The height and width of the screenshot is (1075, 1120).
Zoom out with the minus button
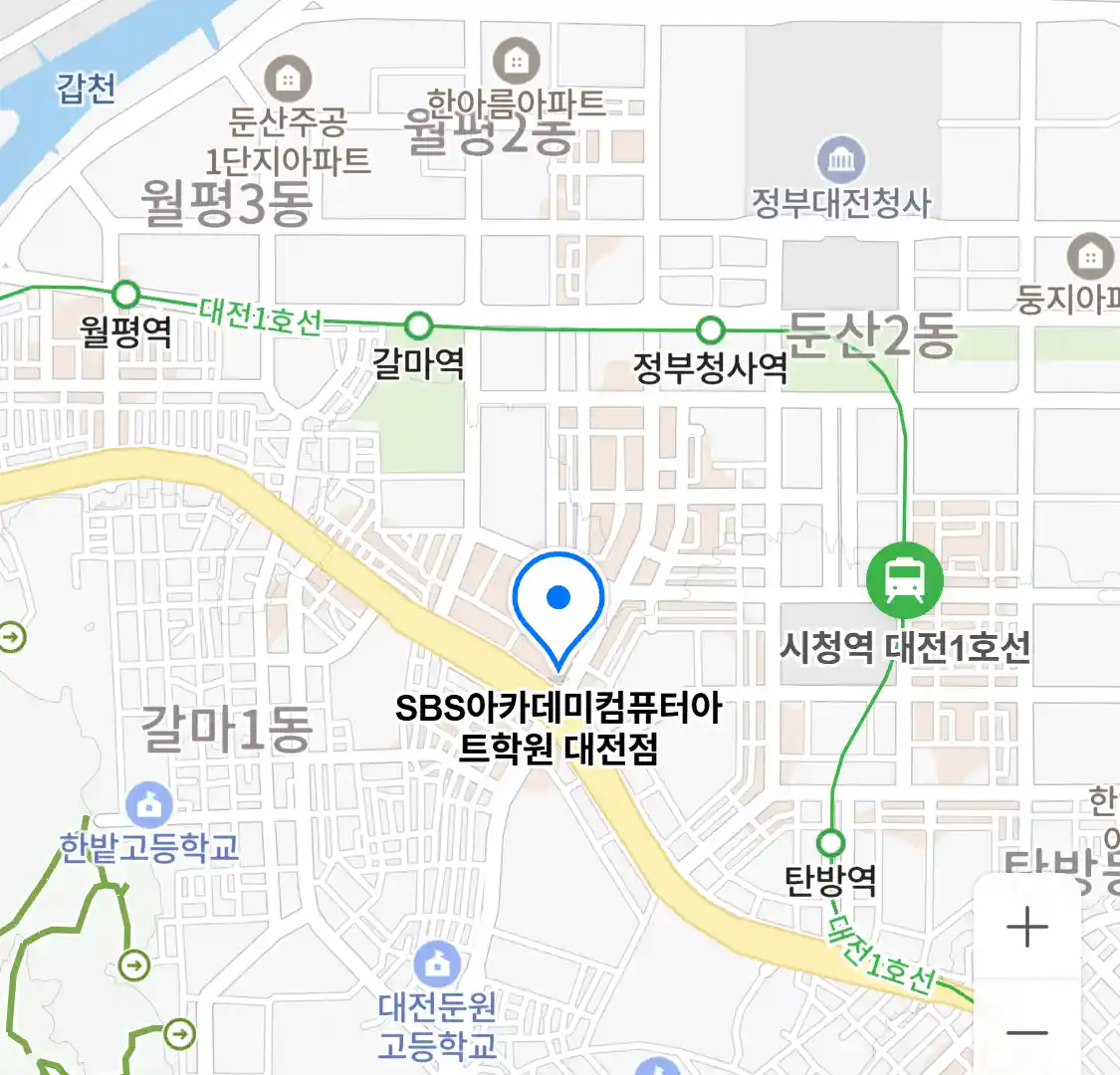pyautogui.click(x=1026, y=1032)
